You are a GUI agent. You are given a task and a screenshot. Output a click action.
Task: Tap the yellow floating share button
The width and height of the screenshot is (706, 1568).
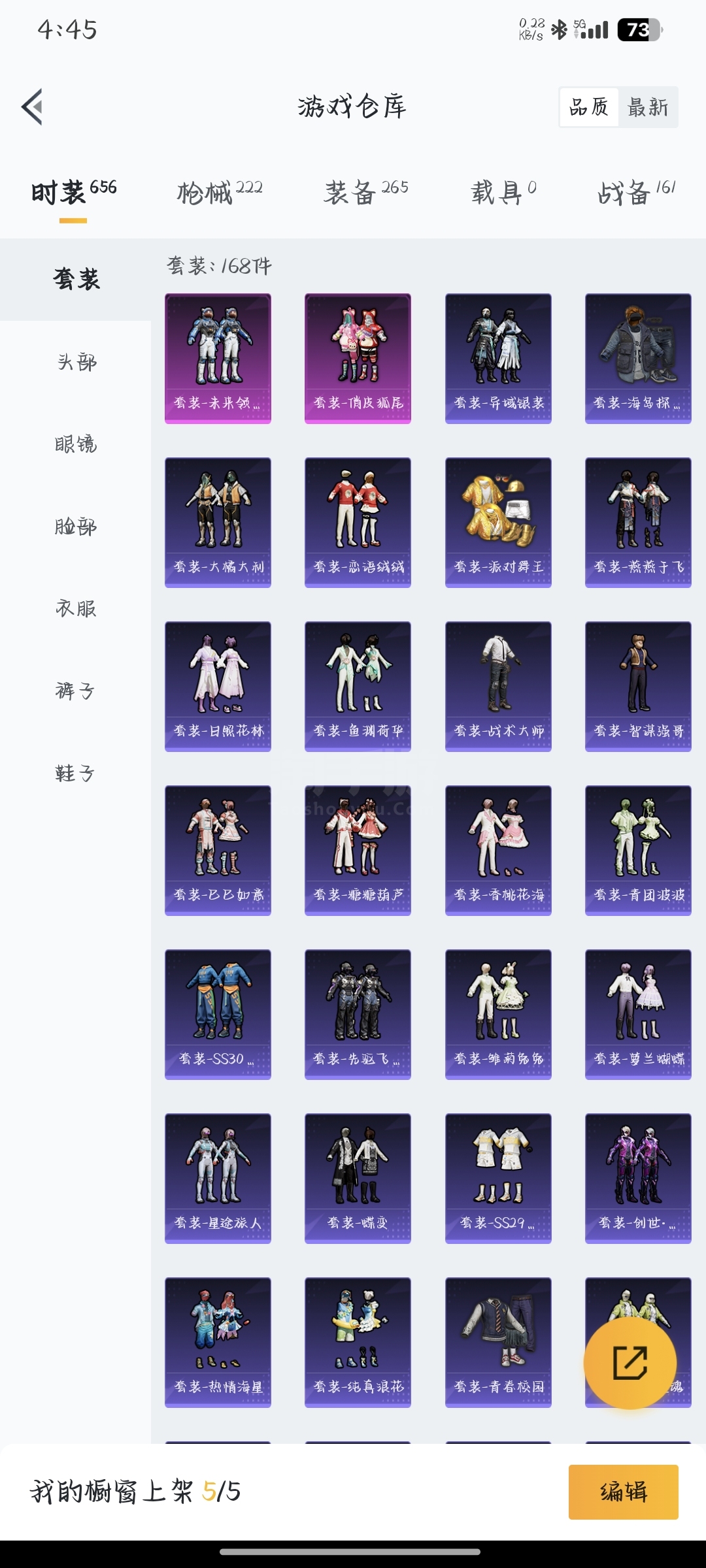pyautogui.click(x=630, y=1363)
